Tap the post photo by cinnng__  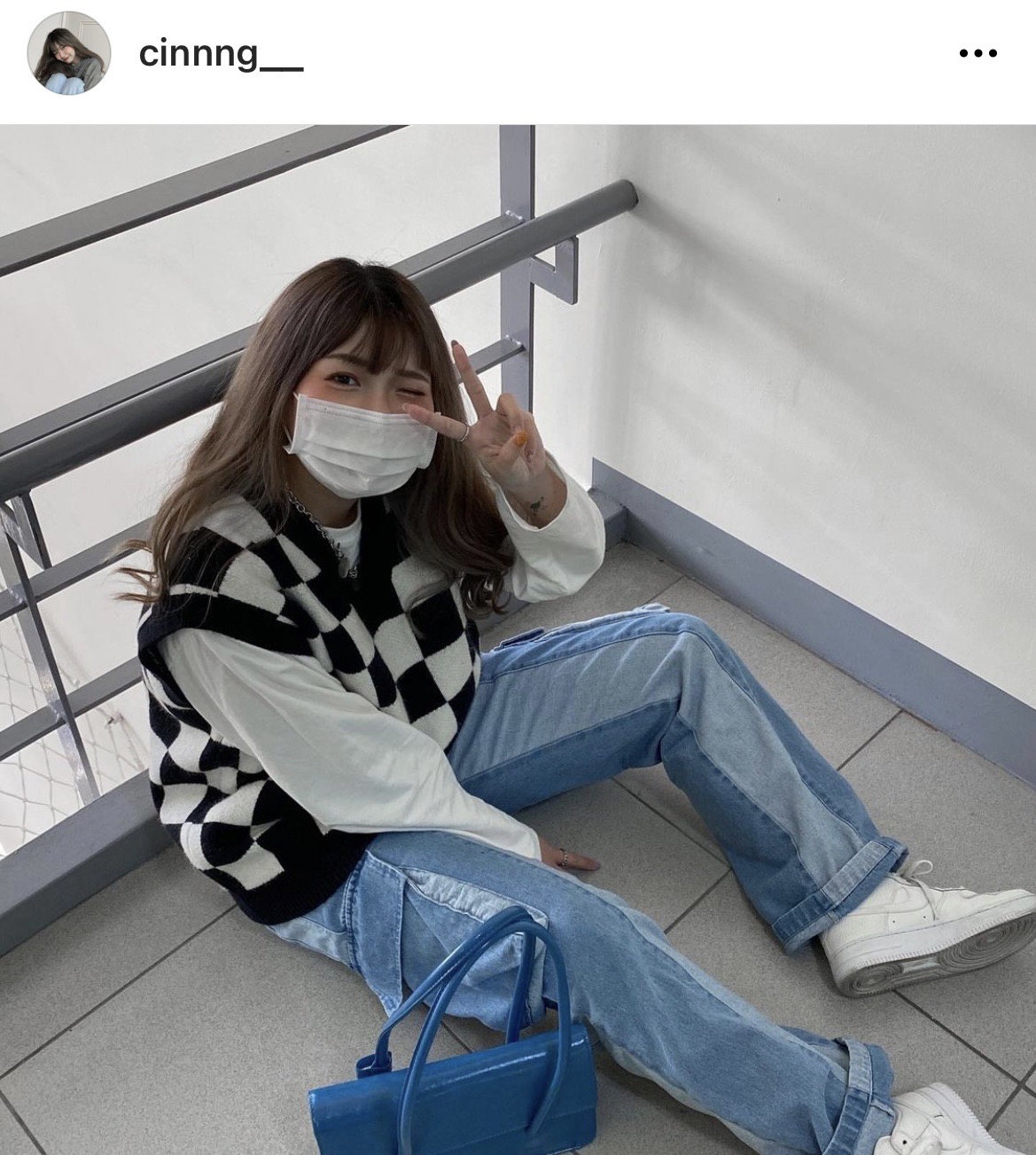click(x=518, y=638)
